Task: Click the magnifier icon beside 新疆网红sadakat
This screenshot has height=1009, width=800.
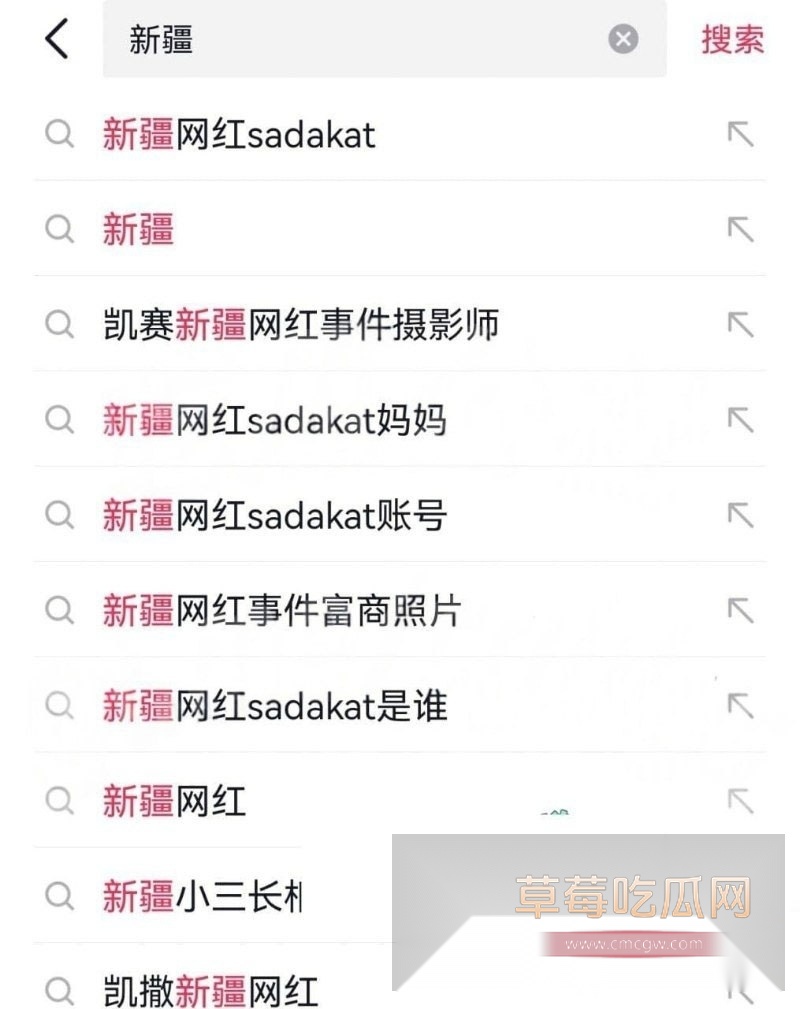Action: click(59, 135)
